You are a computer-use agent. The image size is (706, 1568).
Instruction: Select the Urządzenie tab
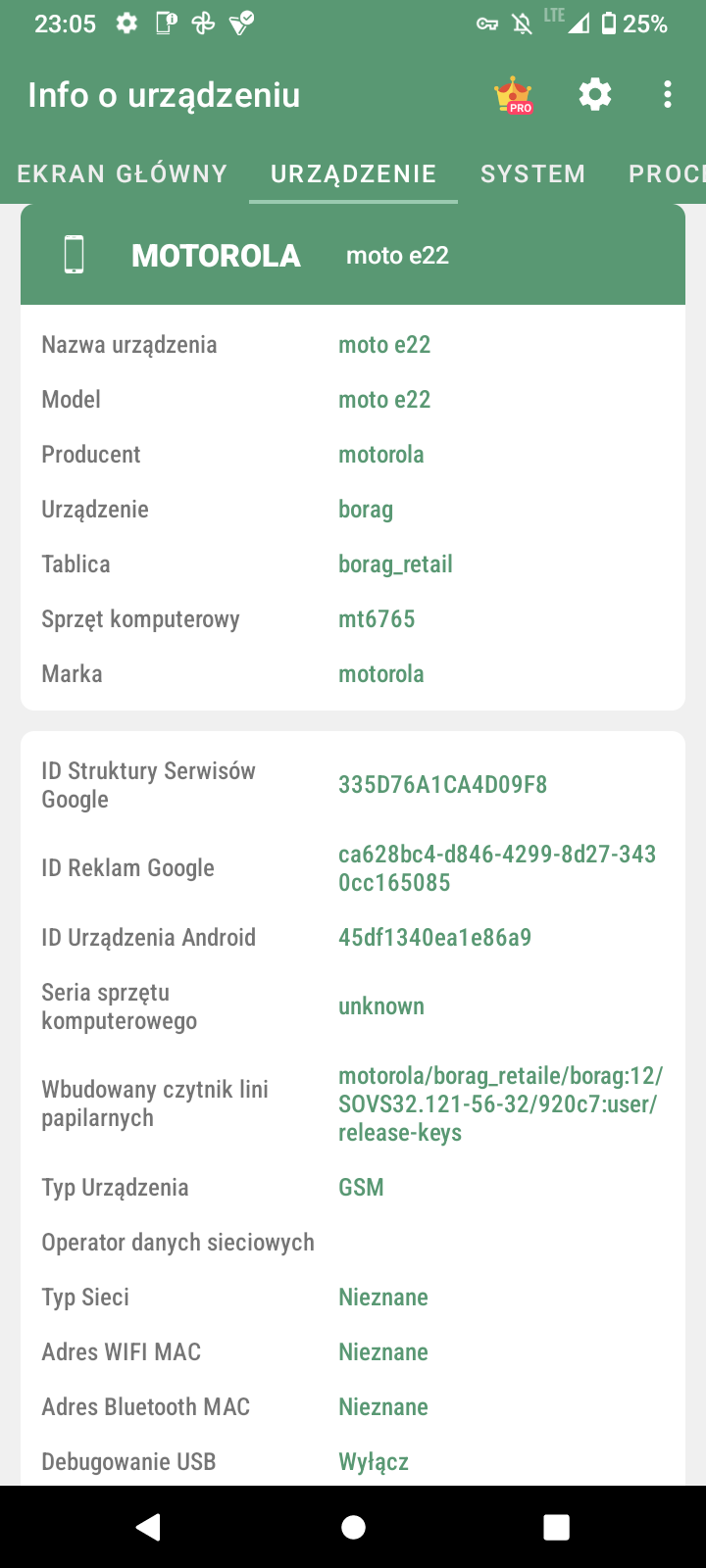[353, 173]
